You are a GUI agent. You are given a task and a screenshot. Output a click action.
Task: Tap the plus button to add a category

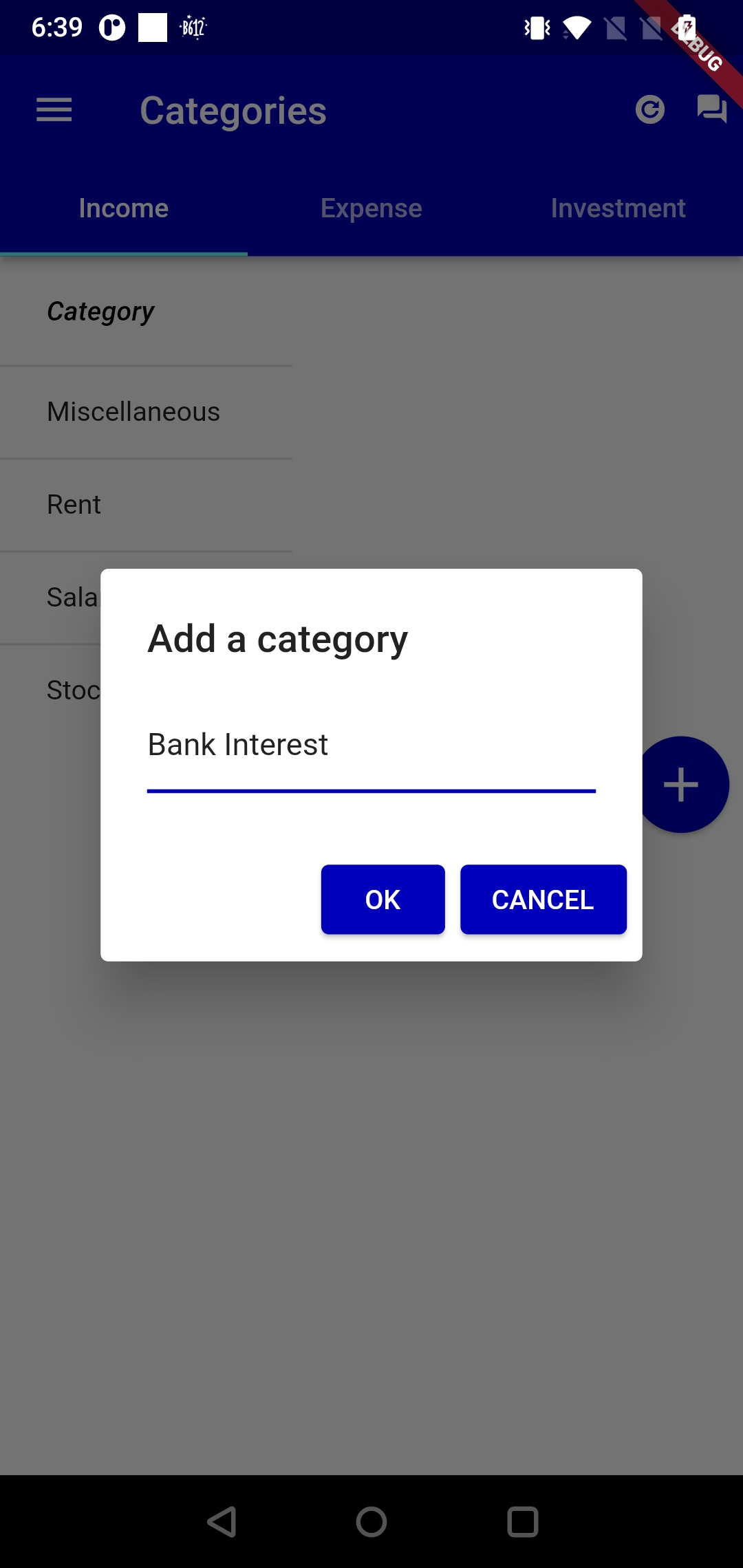(x=682, y=783)
